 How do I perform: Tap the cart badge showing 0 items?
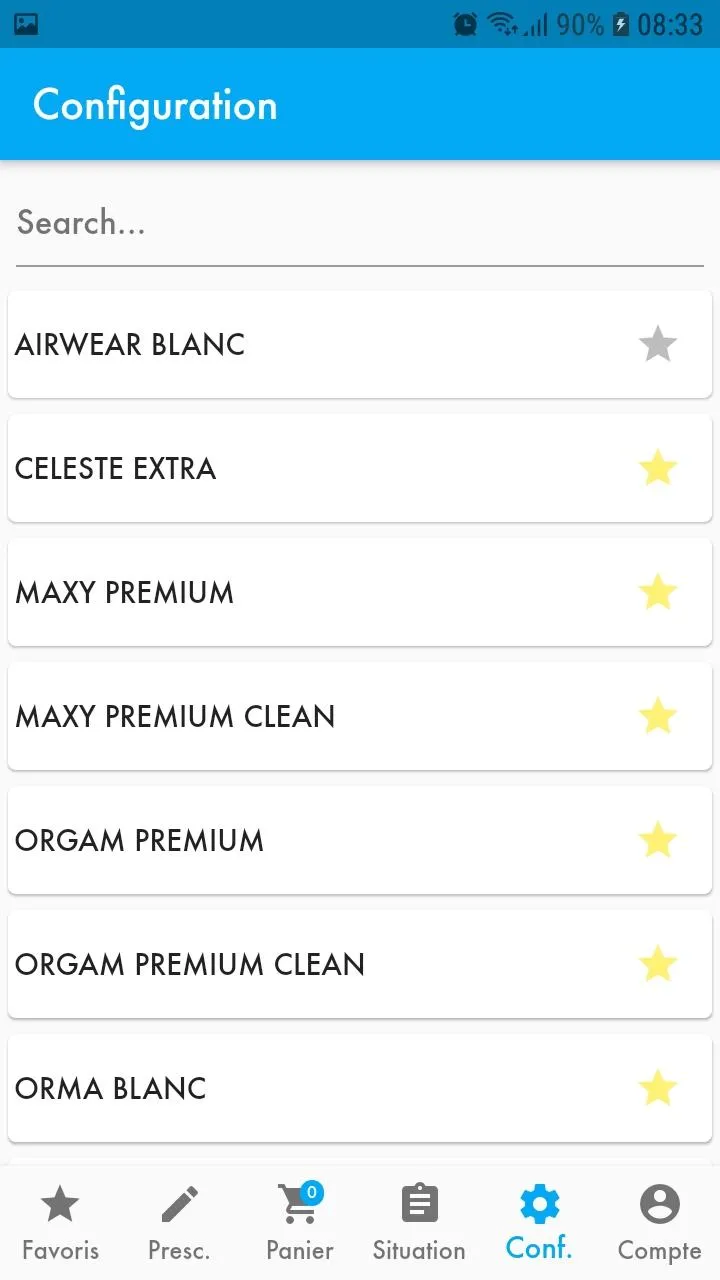coord(311,1191)
